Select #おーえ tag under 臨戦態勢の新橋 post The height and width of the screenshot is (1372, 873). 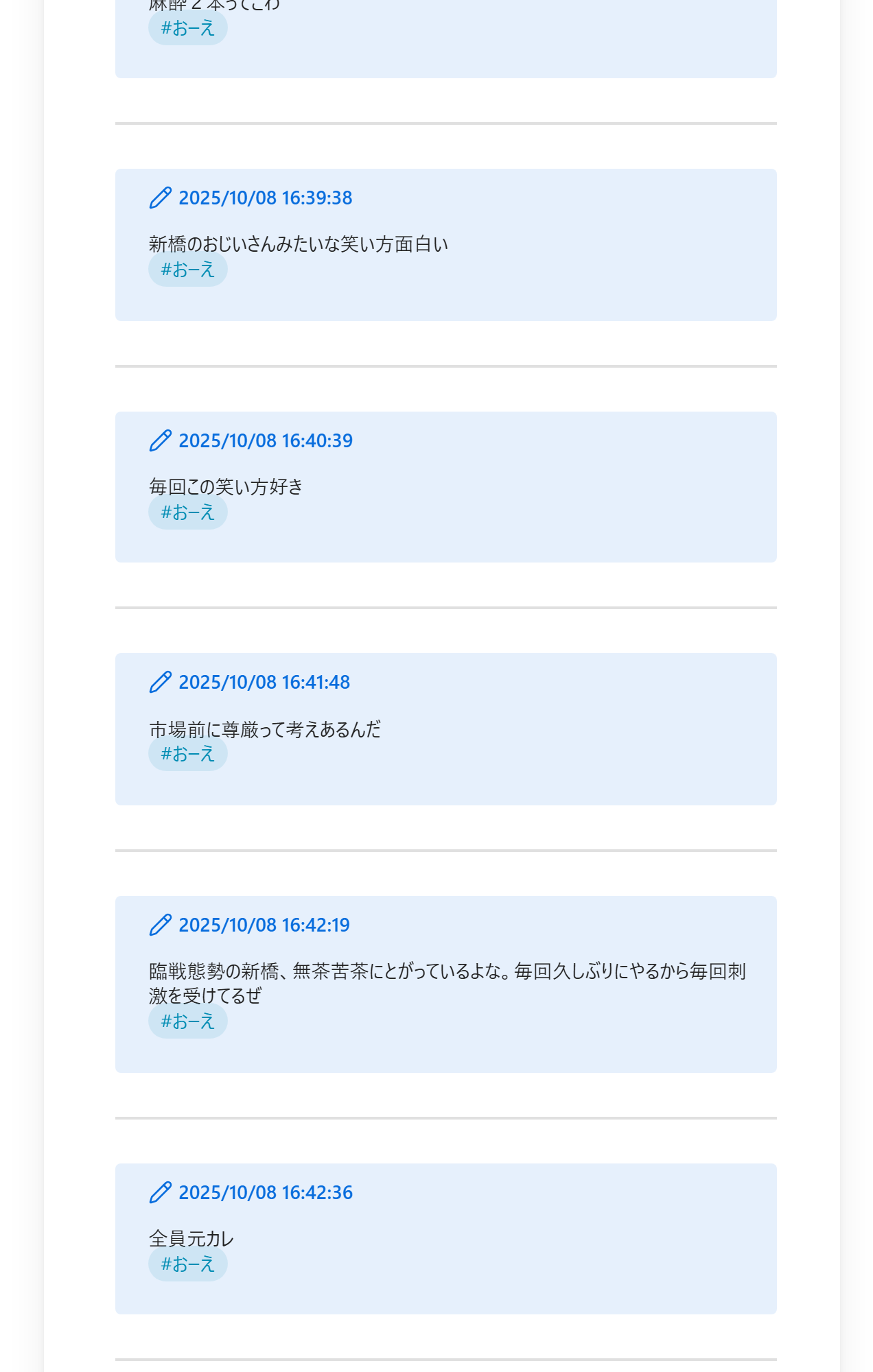[187, 1021]
